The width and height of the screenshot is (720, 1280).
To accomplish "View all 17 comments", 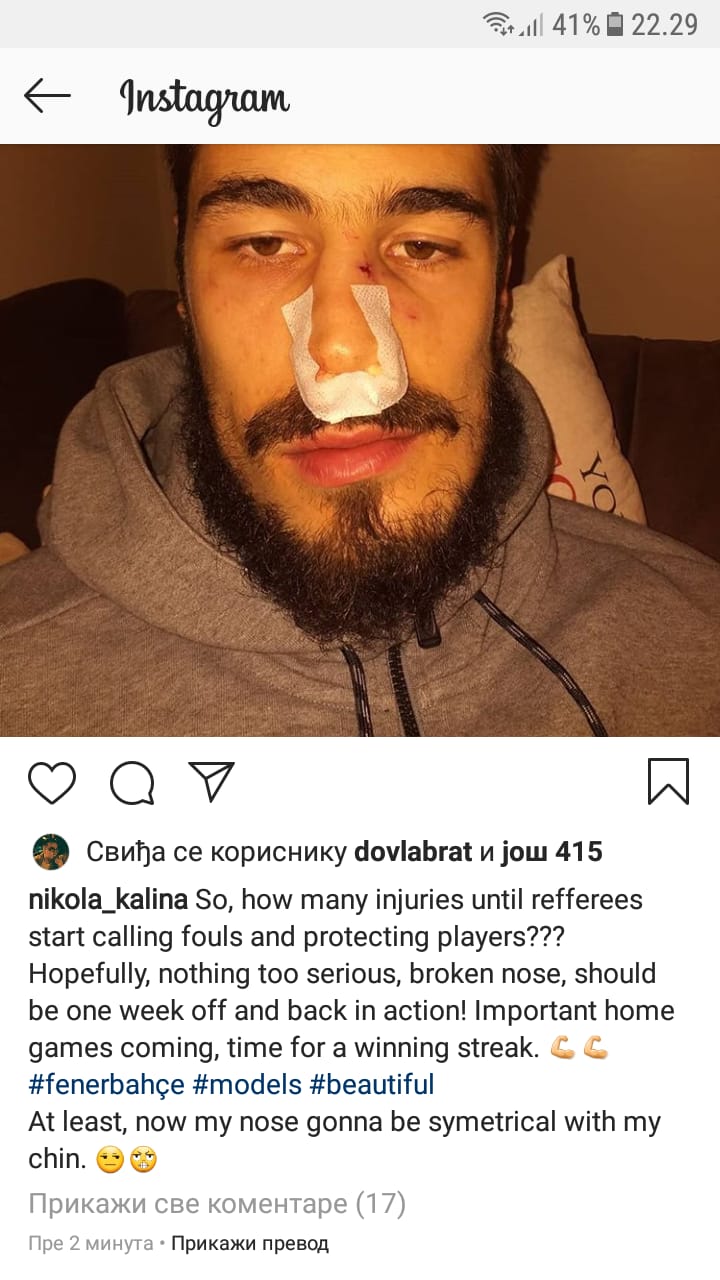I will coord(217,1203).
